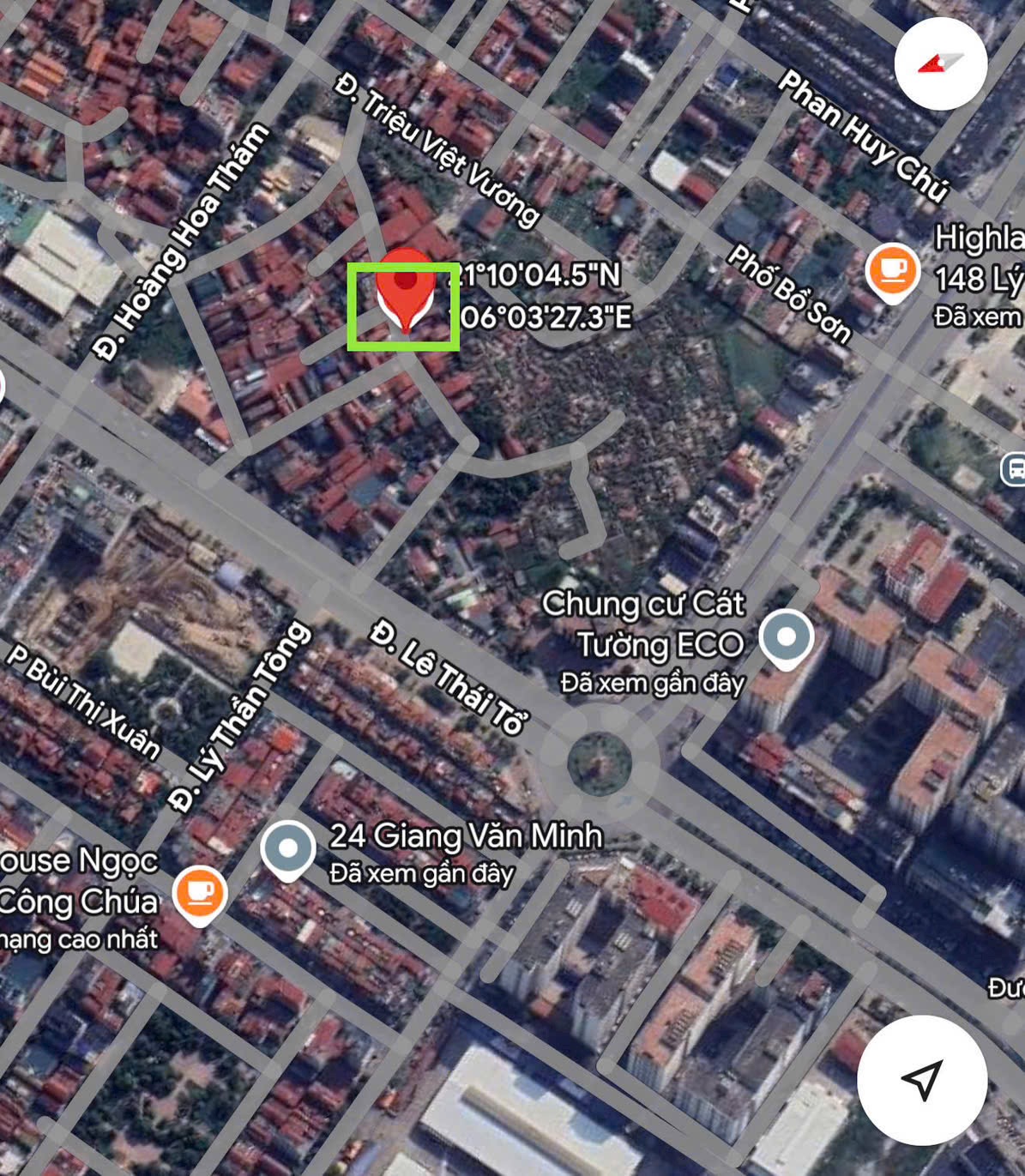
Task: Open the House Ngọc Công Chúa cafe marker
Action: pos(200,894)
